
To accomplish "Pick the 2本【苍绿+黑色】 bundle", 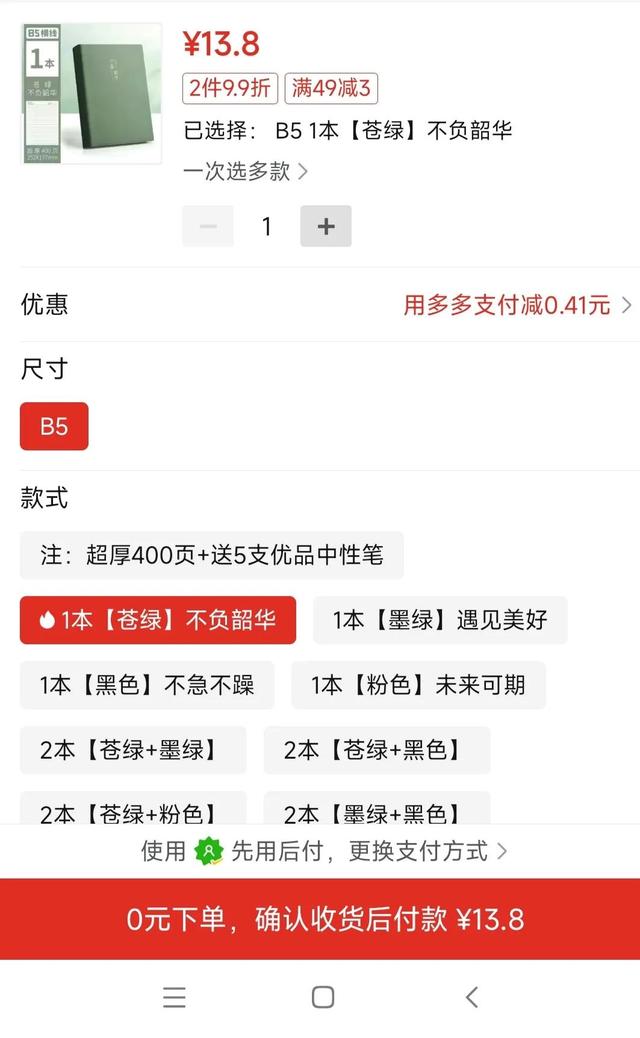I will 377,750.
